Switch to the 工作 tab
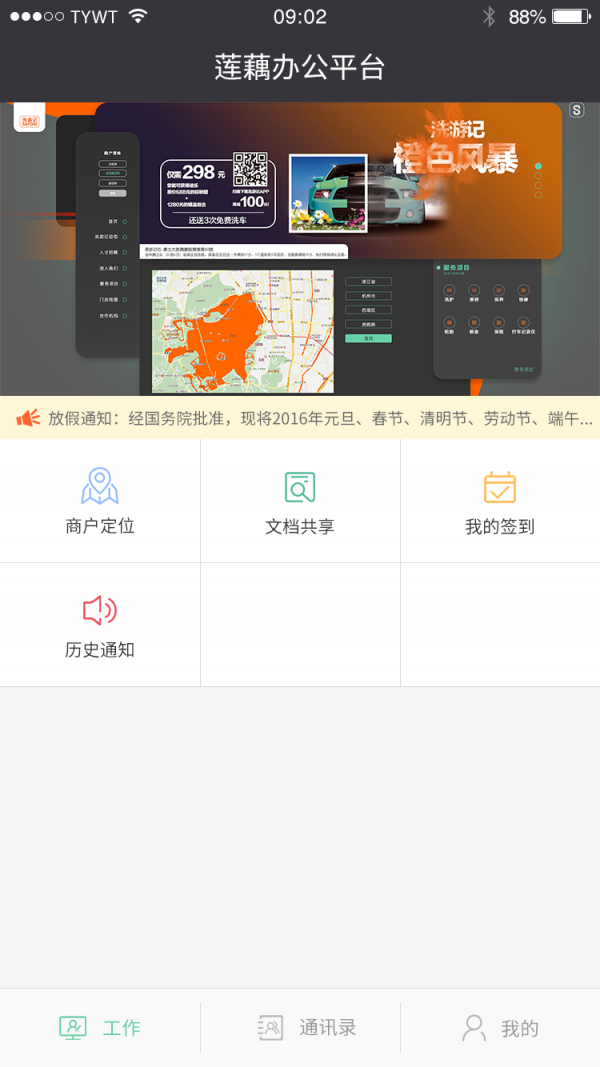600x1067 pixels. click(100, 1027)
